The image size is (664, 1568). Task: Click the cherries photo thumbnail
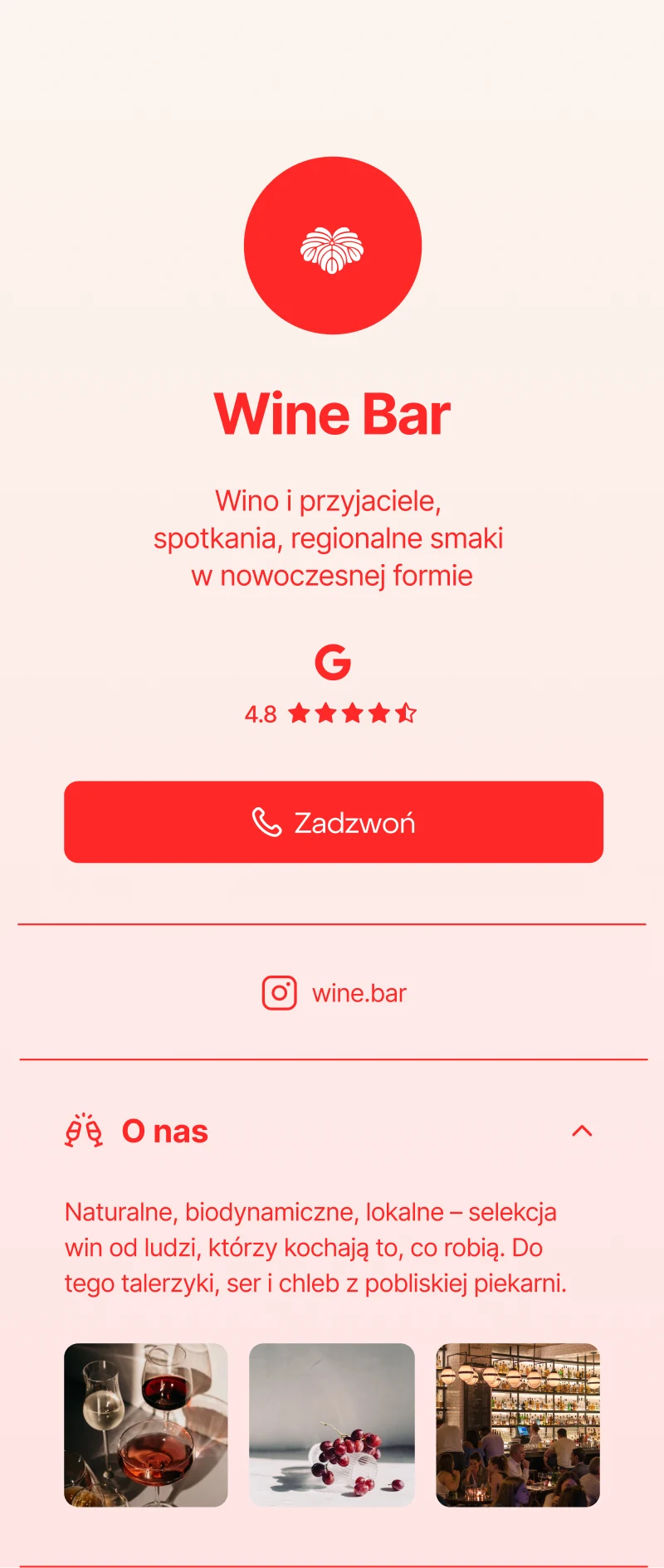(x=332, y=1424)
